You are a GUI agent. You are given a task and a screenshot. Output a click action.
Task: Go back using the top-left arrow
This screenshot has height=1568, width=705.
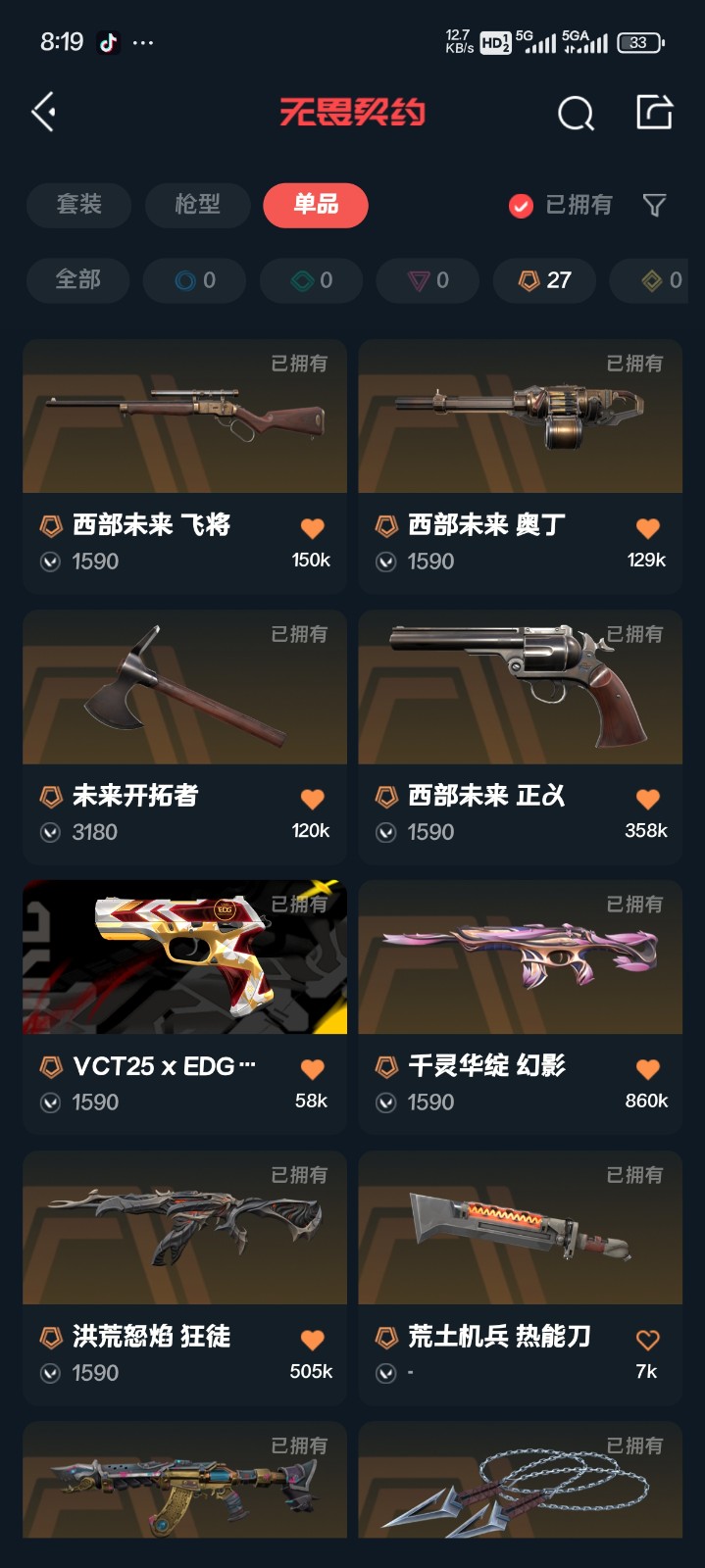tap(43, 113)
